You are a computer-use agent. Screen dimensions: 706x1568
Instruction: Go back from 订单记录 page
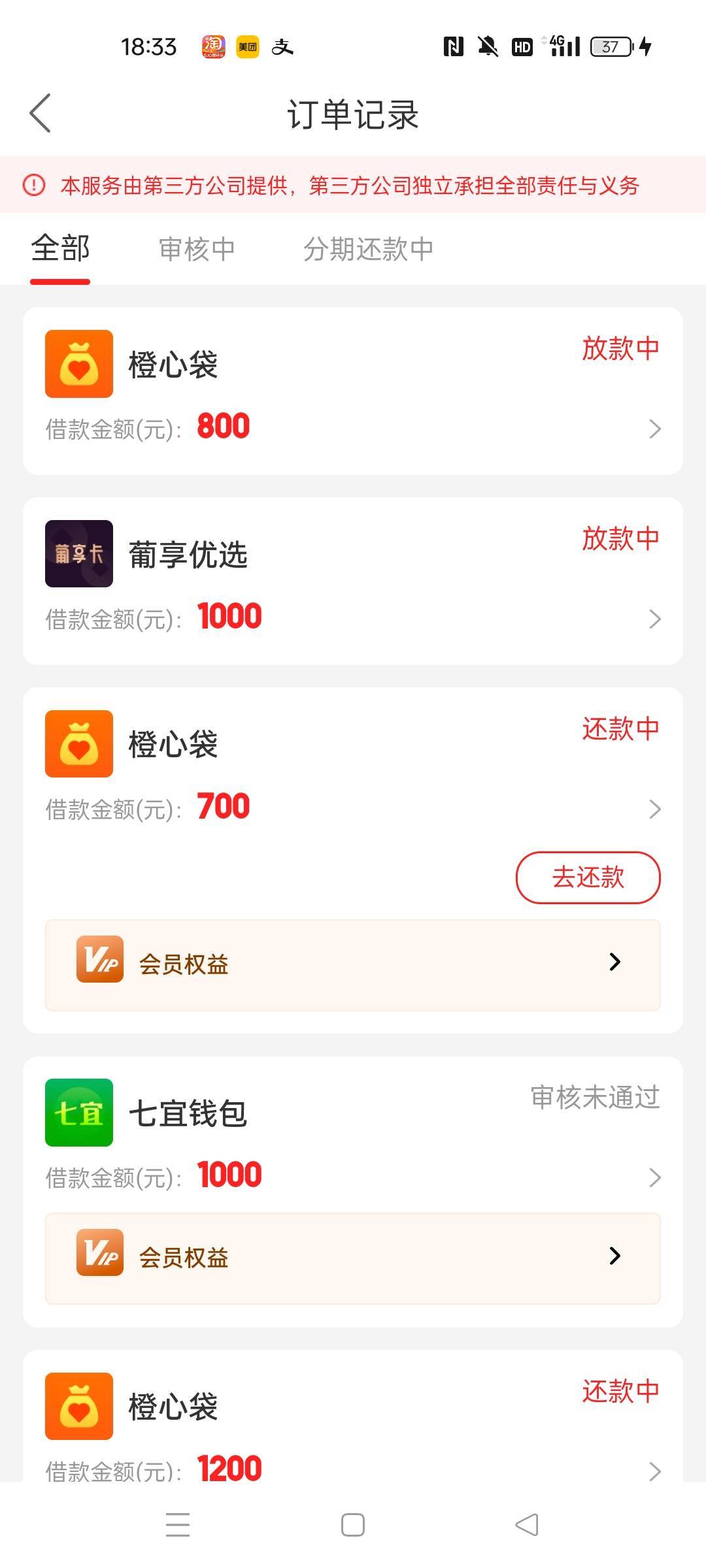tap(41, 114)
